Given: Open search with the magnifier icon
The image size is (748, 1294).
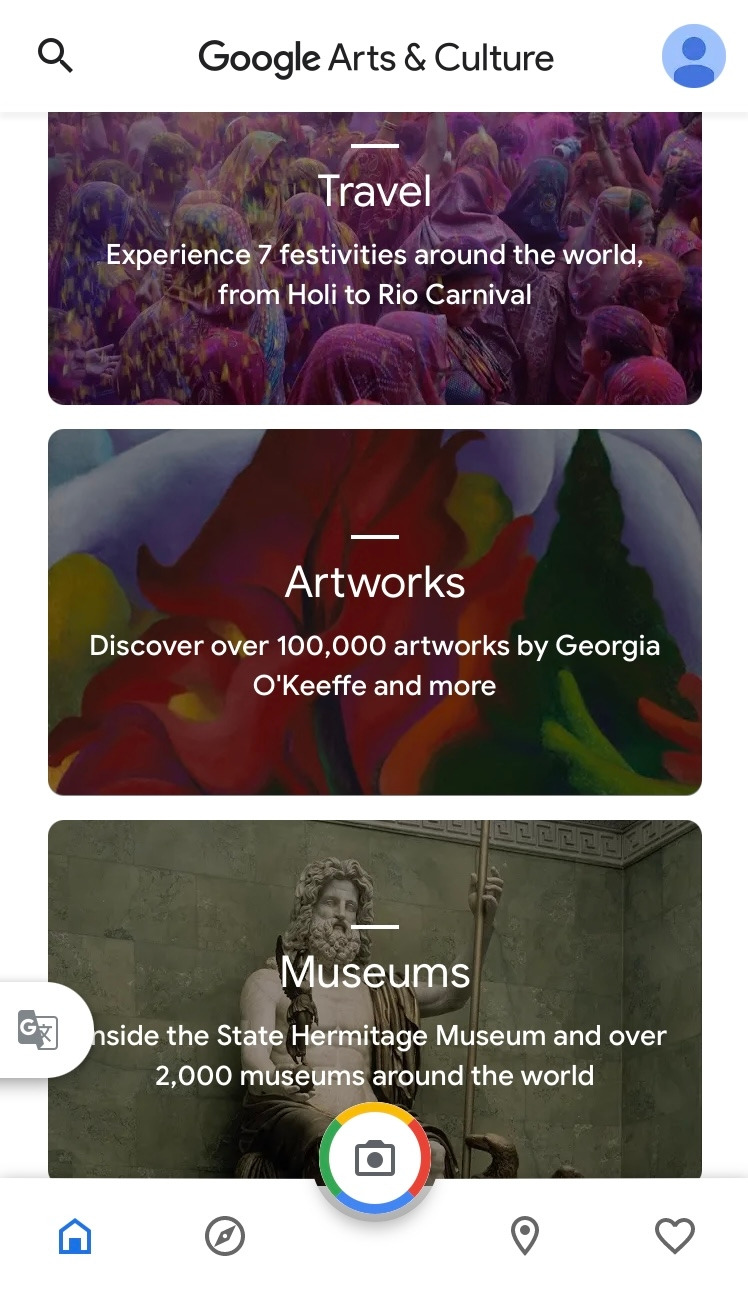Looking at the screenshot, I should click(x=55, y=55).
